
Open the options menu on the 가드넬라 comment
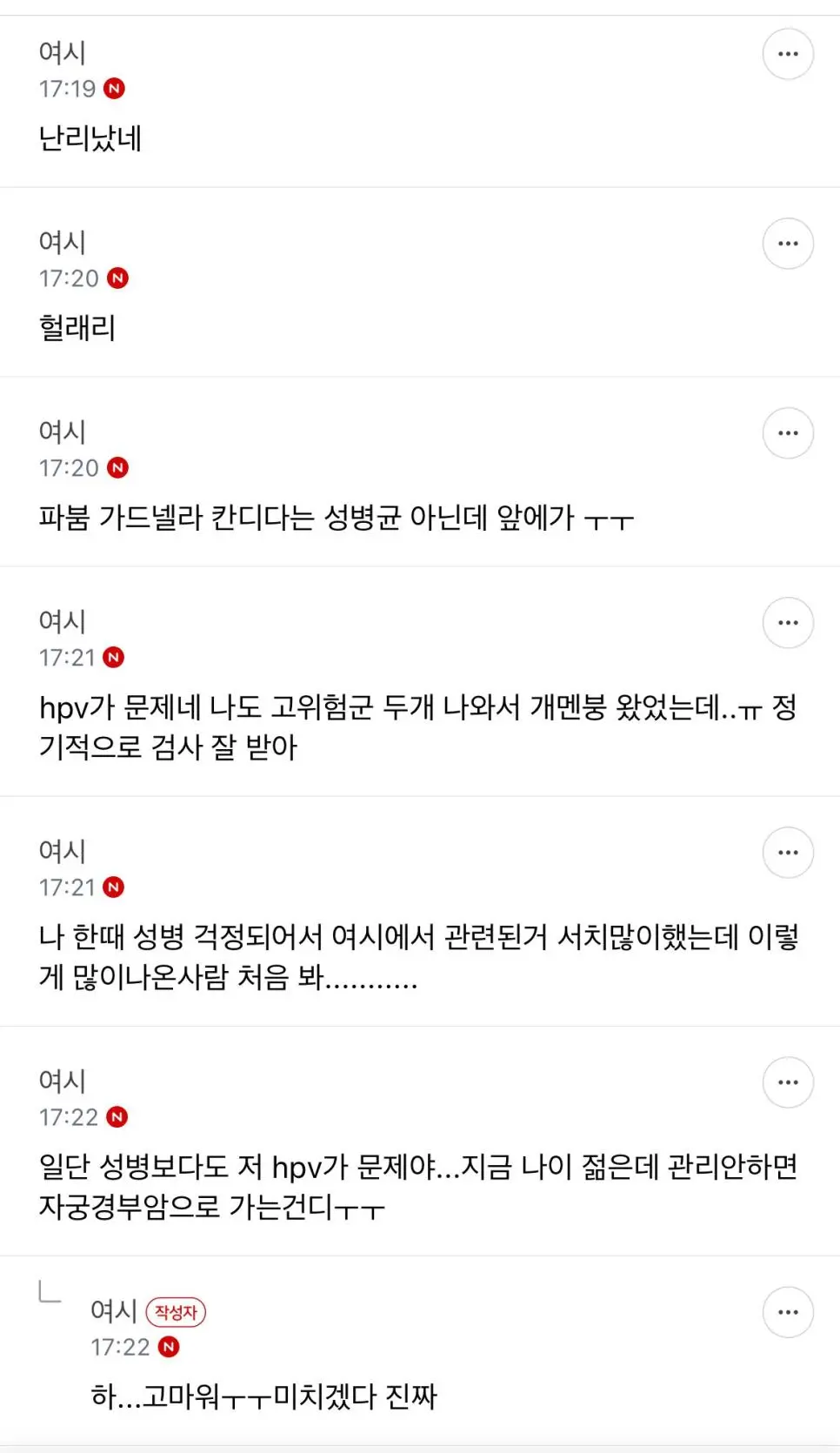click(x=788, y=432)
